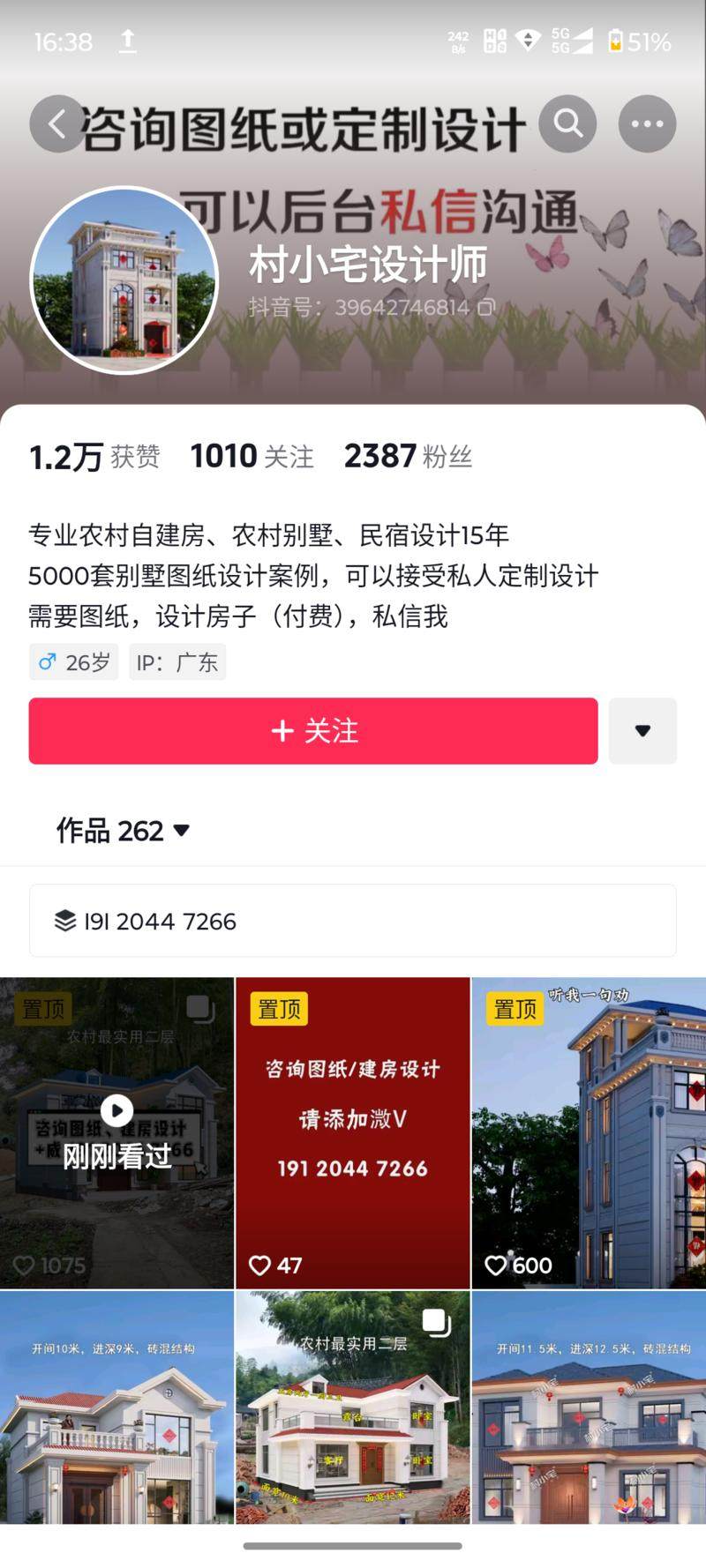
Task: Open the 作品 262 sort dropdown
Action: tap(124, 830)
